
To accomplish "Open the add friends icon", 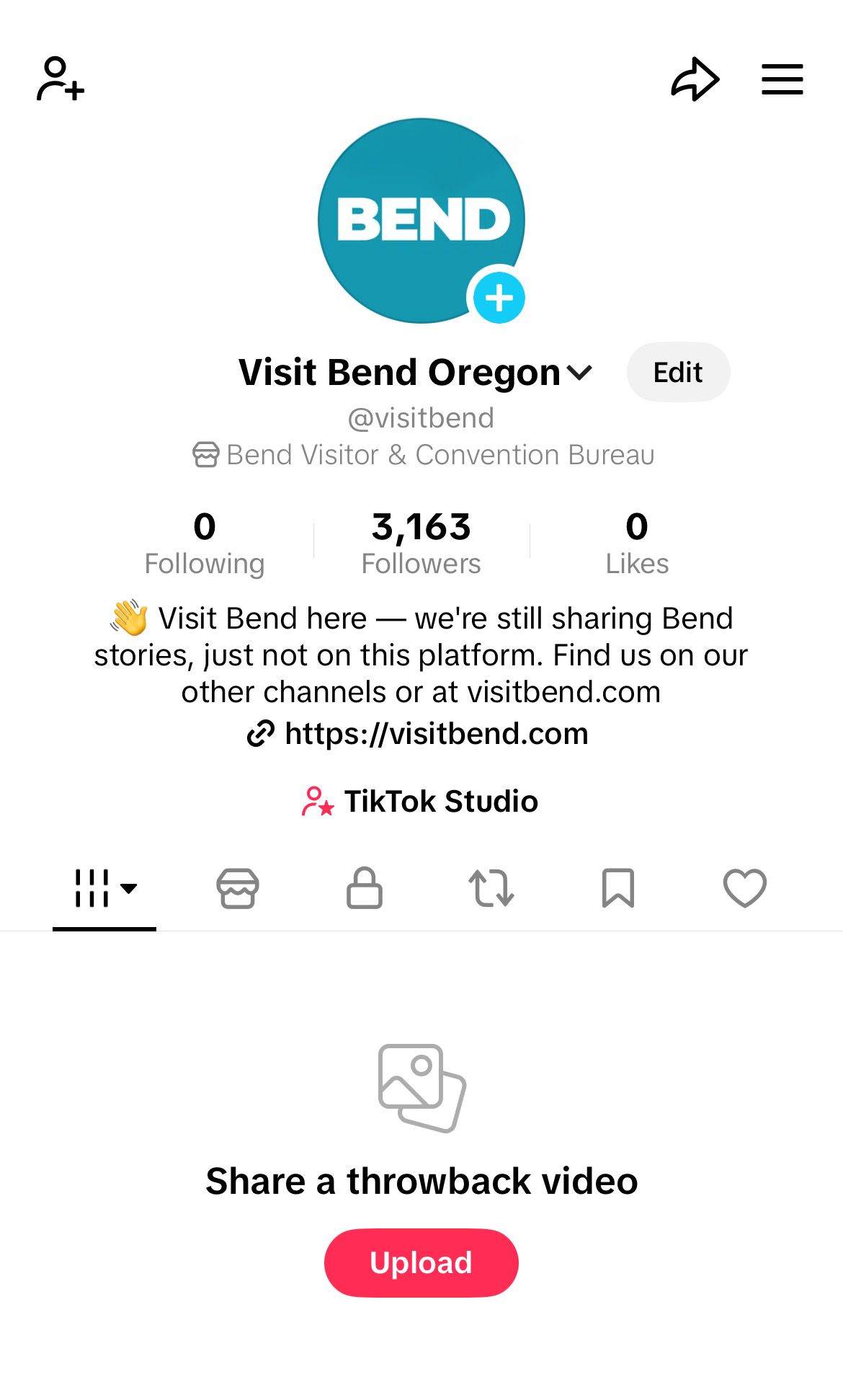I will click(61, 79).
